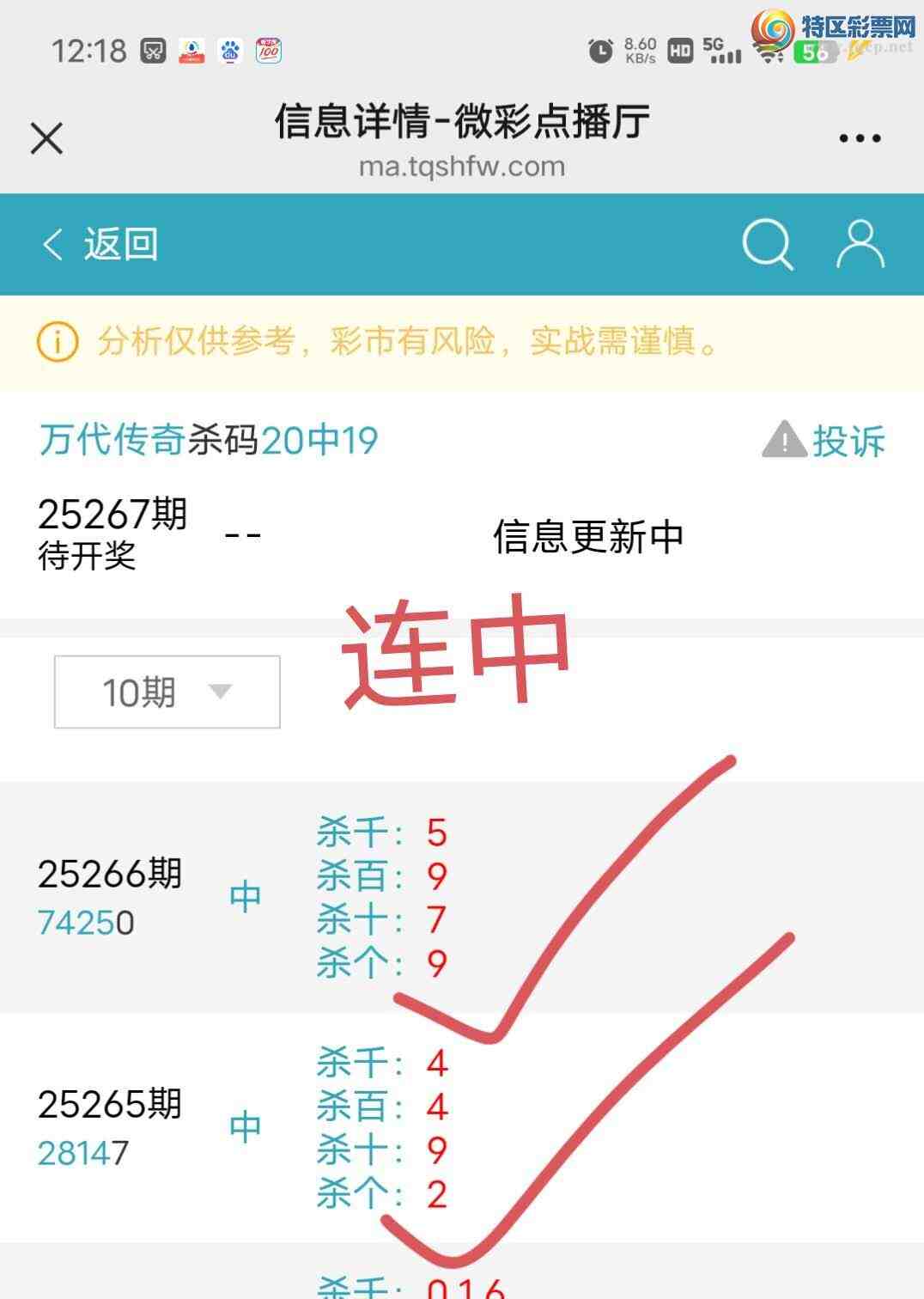The image size is (924, 1299).
Task: Close the 信息详情 page with the X
Action: click(46, 137)
